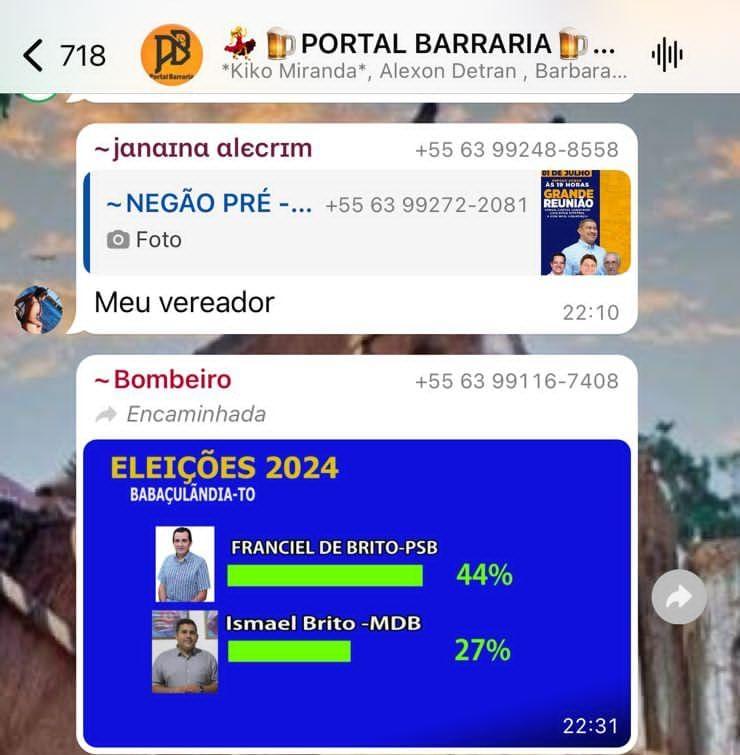The height and width of the screenshot is (755, 740).
Task: Join the group voice chat
Action: 667,55
